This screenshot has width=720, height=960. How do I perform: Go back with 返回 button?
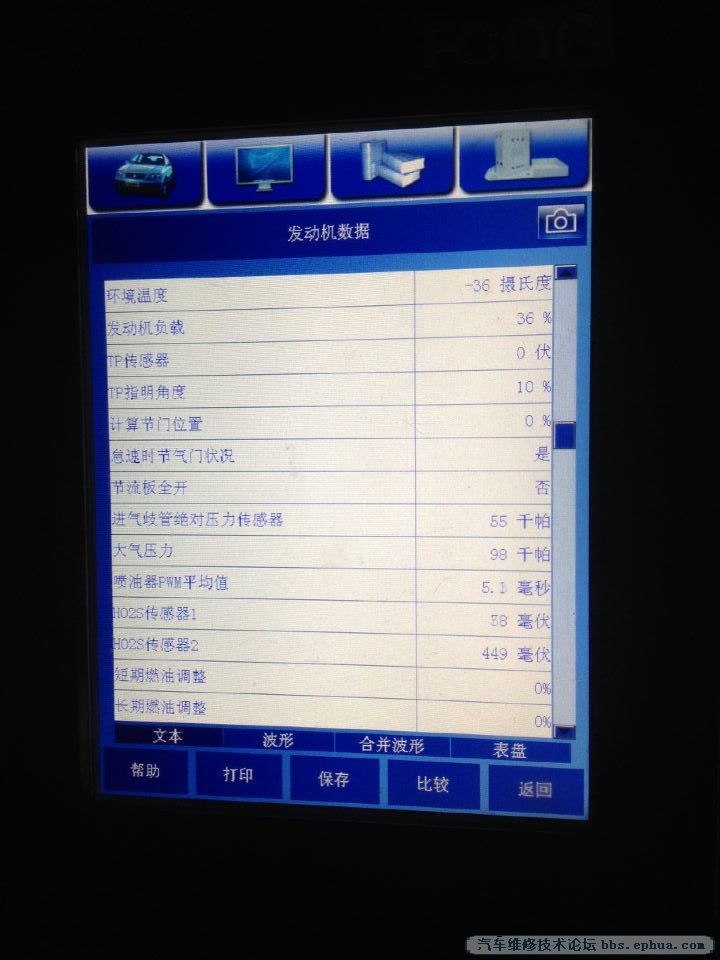tap(534, 789)
